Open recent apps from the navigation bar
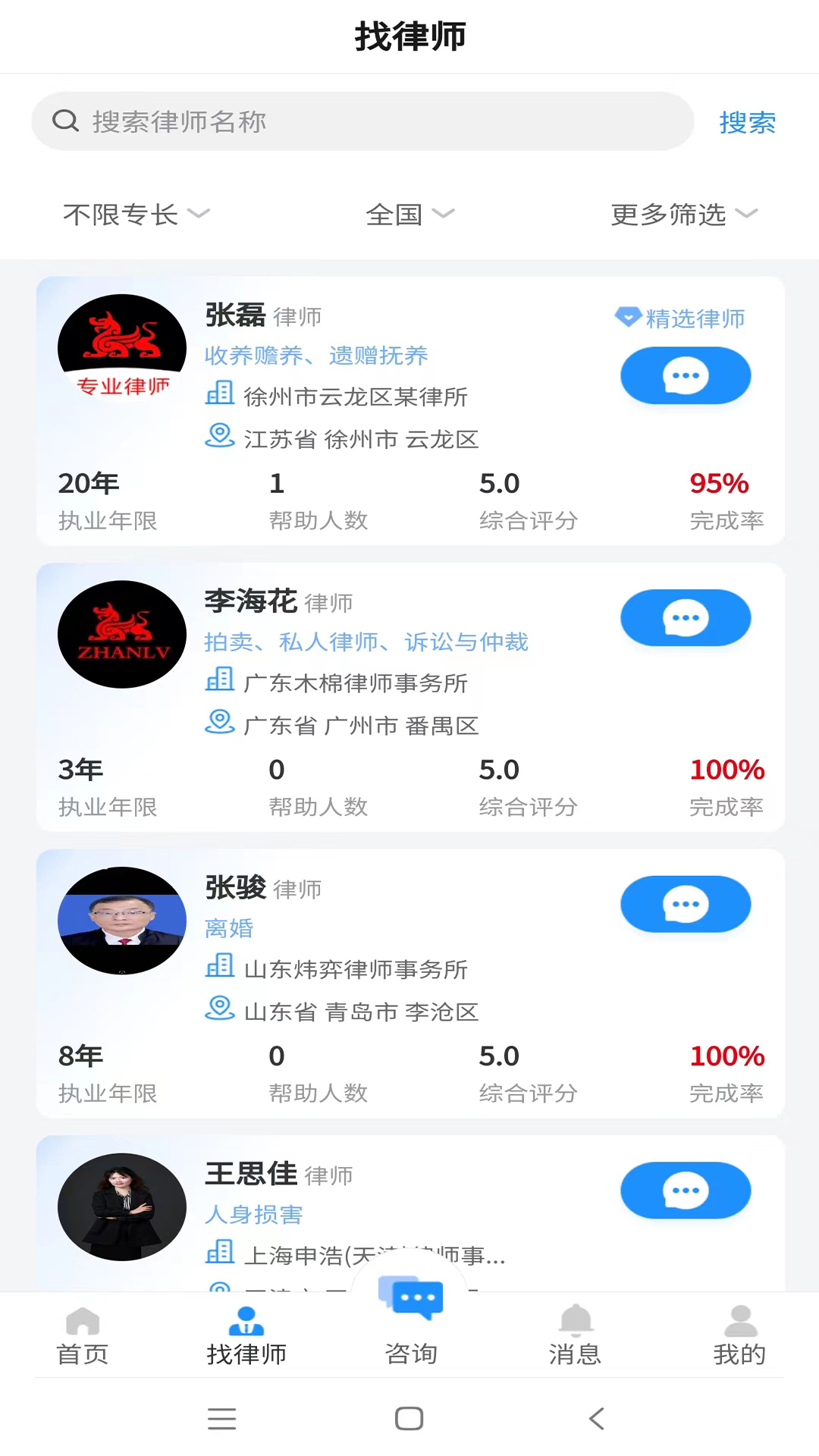The width and height of the screenshot is (819, 1456). [x=221, y=1418]
